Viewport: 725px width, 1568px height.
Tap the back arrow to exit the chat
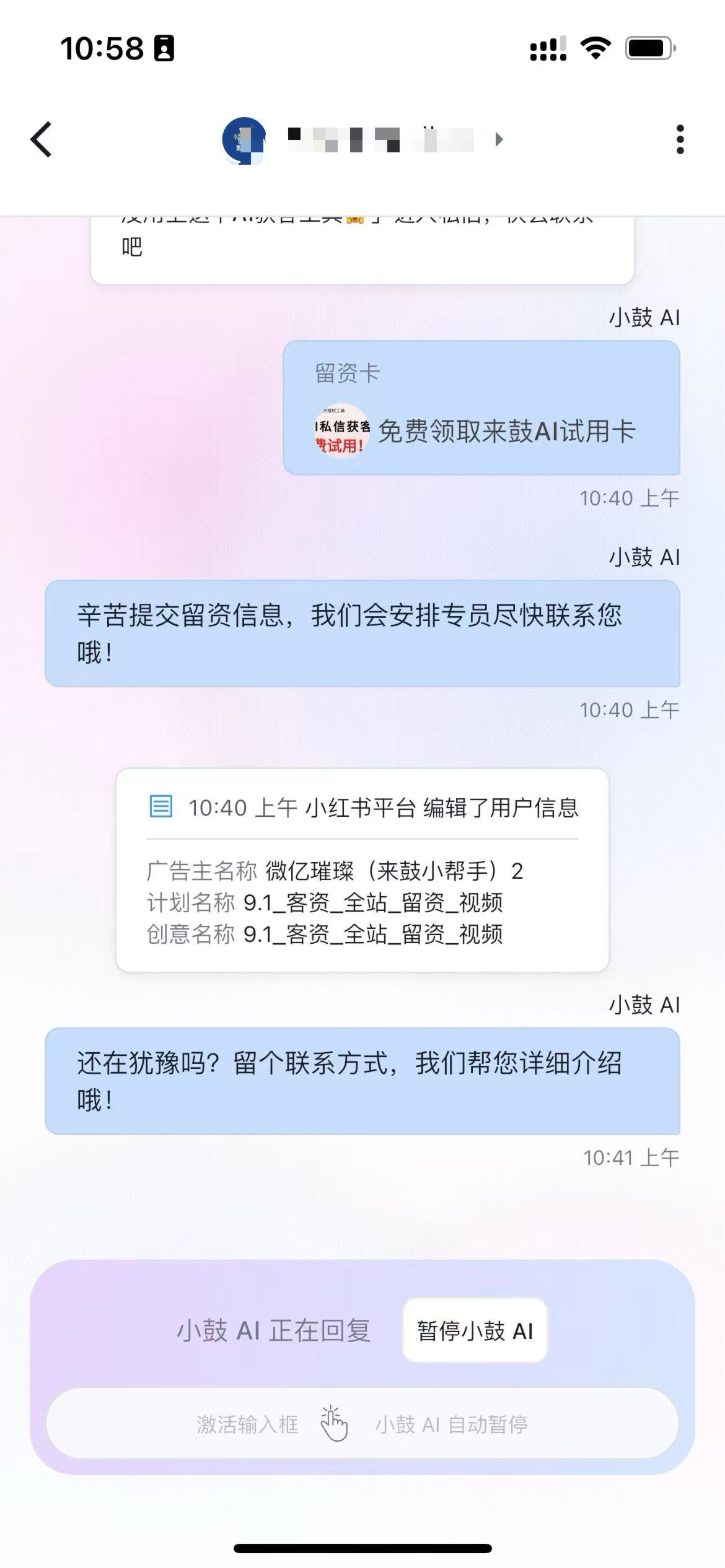click(x=41, y=139)
